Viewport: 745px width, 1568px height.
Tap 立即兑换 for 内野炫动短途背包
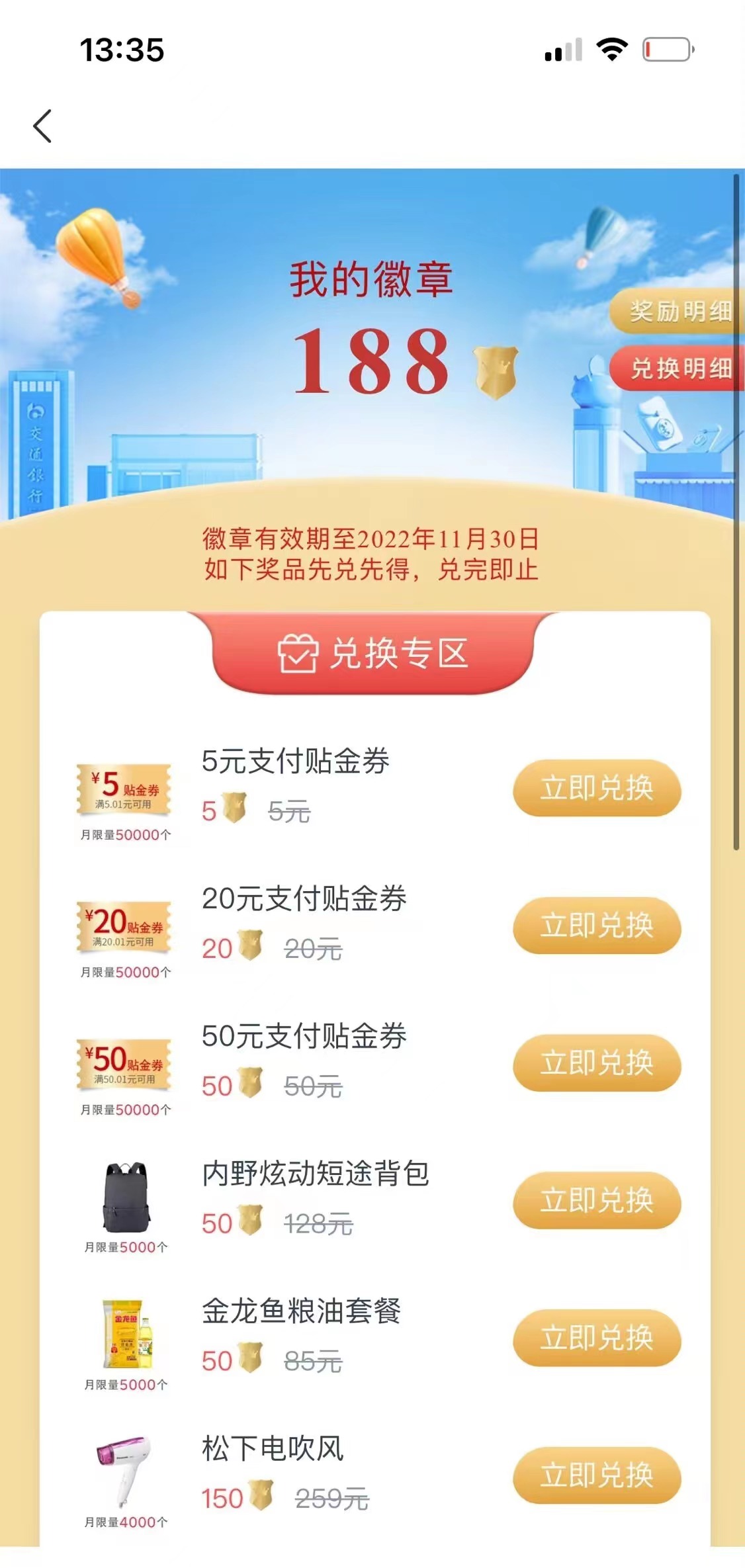point(596,1200)
